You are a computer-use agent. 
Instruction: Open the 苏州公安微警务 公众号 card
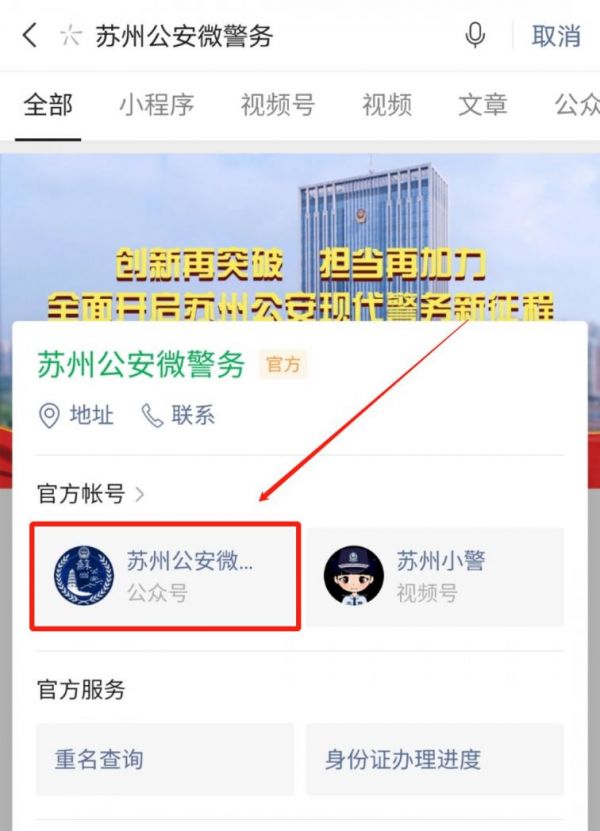click(165, 575)
